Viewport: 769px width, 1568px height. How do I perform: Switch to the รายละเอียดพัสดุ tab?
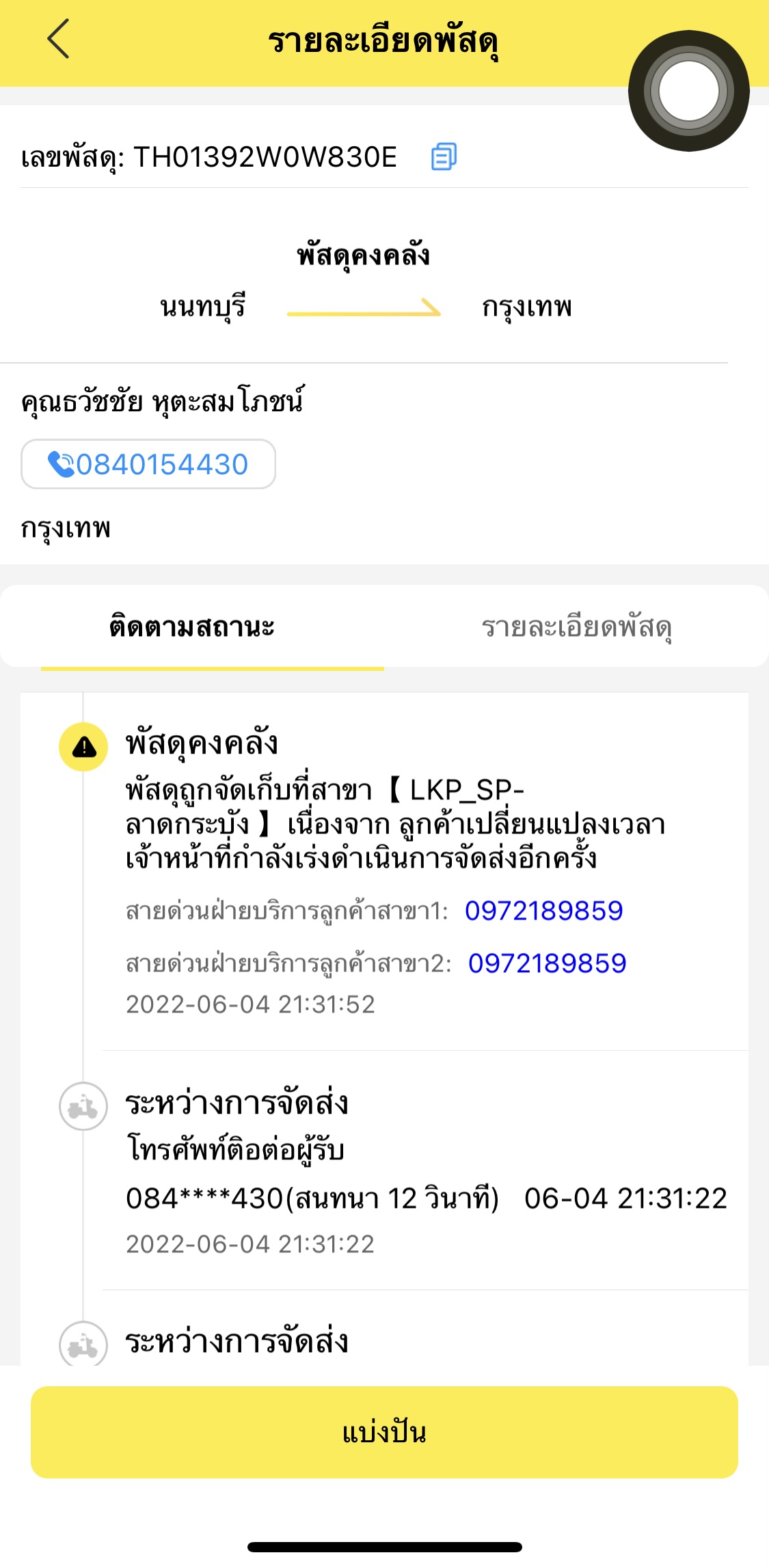click(x=576, y=627)
